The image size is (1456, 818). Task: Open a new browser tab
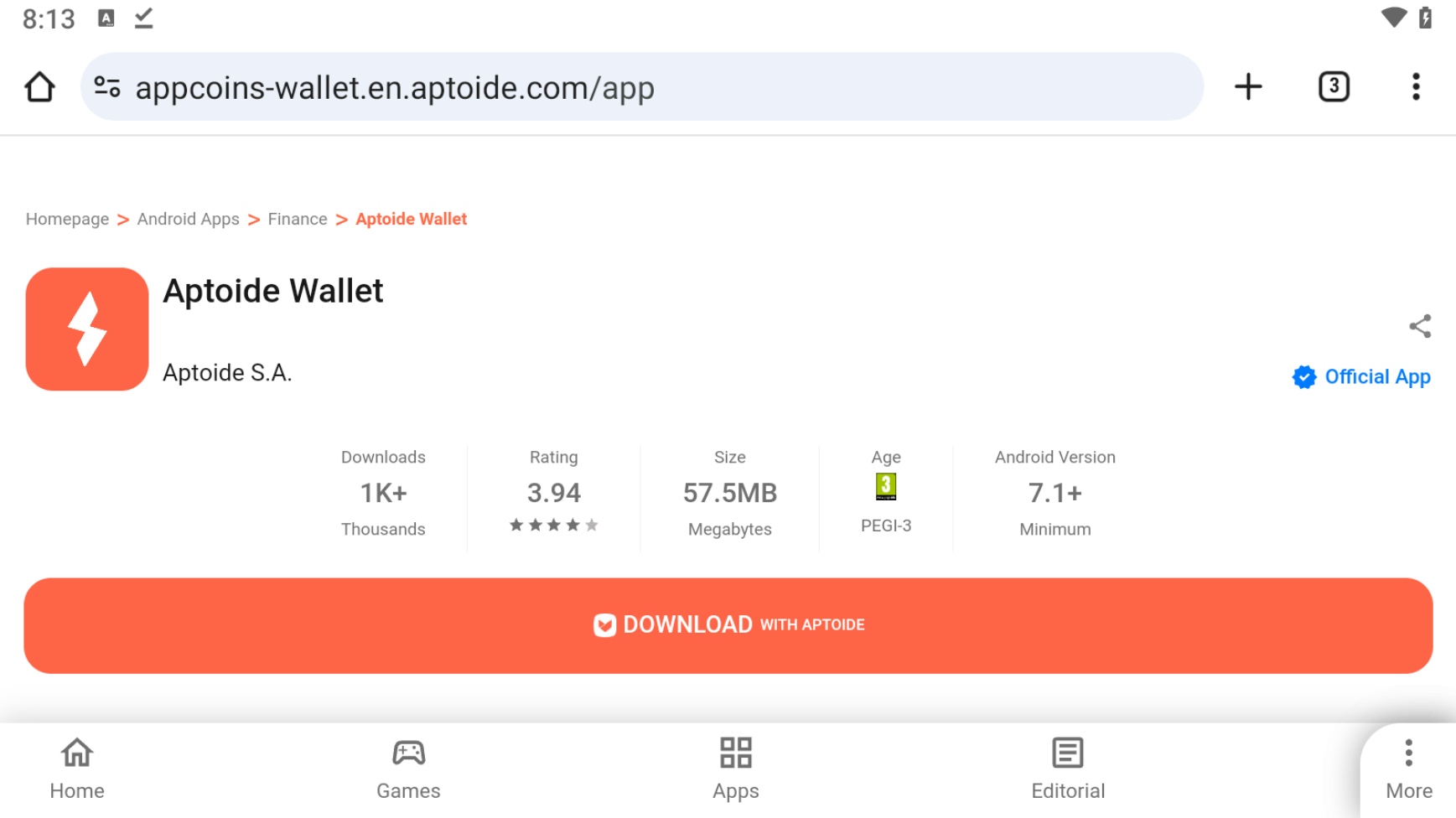(1248, 87)
